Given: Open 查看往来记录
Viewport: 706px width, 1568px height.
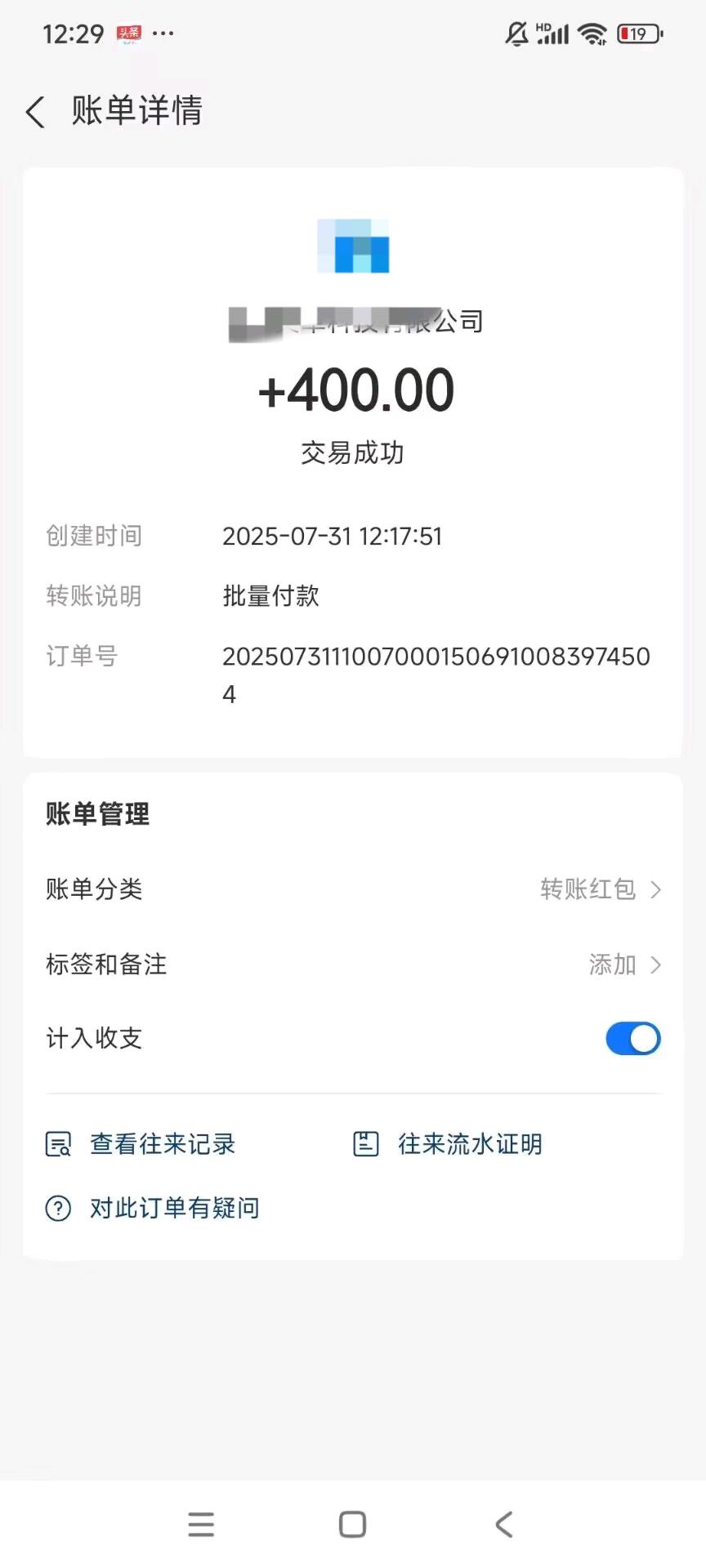Looking at the screenshot, I should [141, 1144].
